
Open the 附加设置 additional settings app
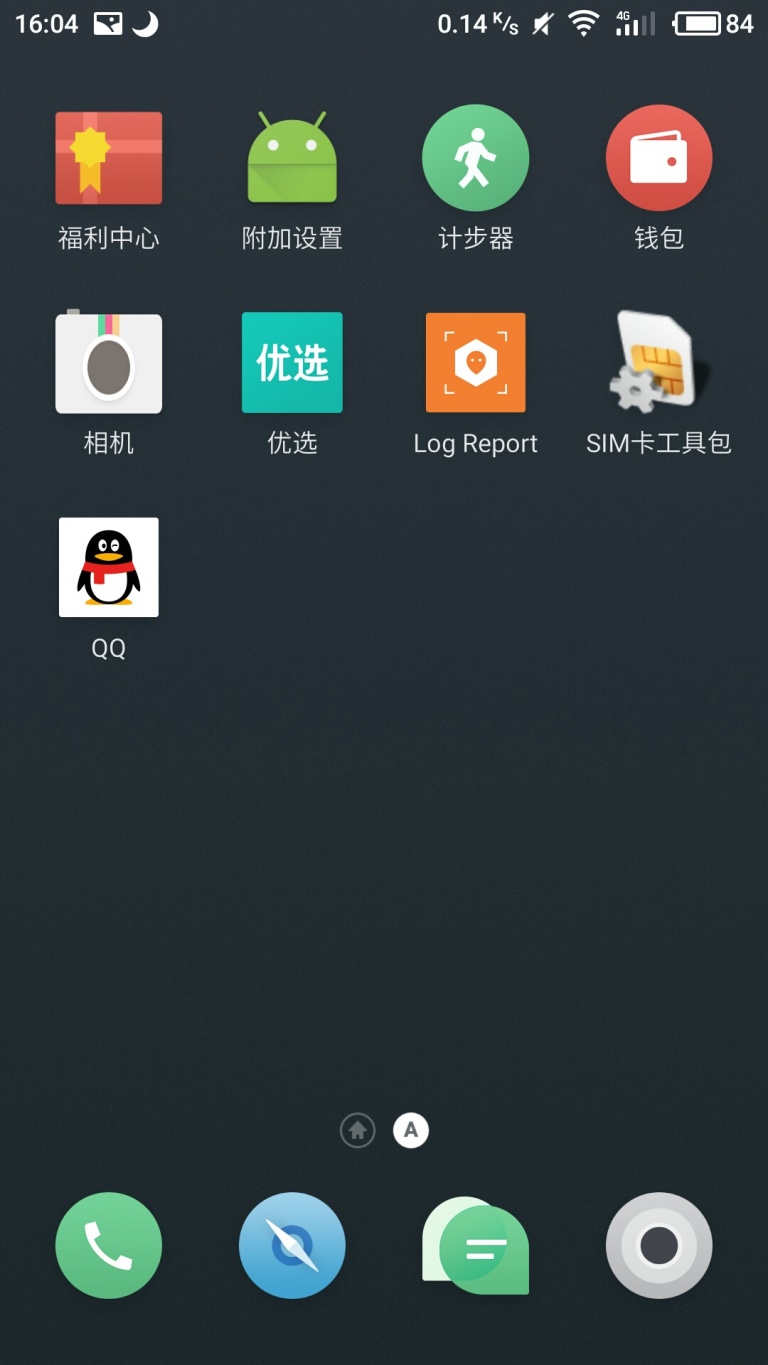[291, 157]
